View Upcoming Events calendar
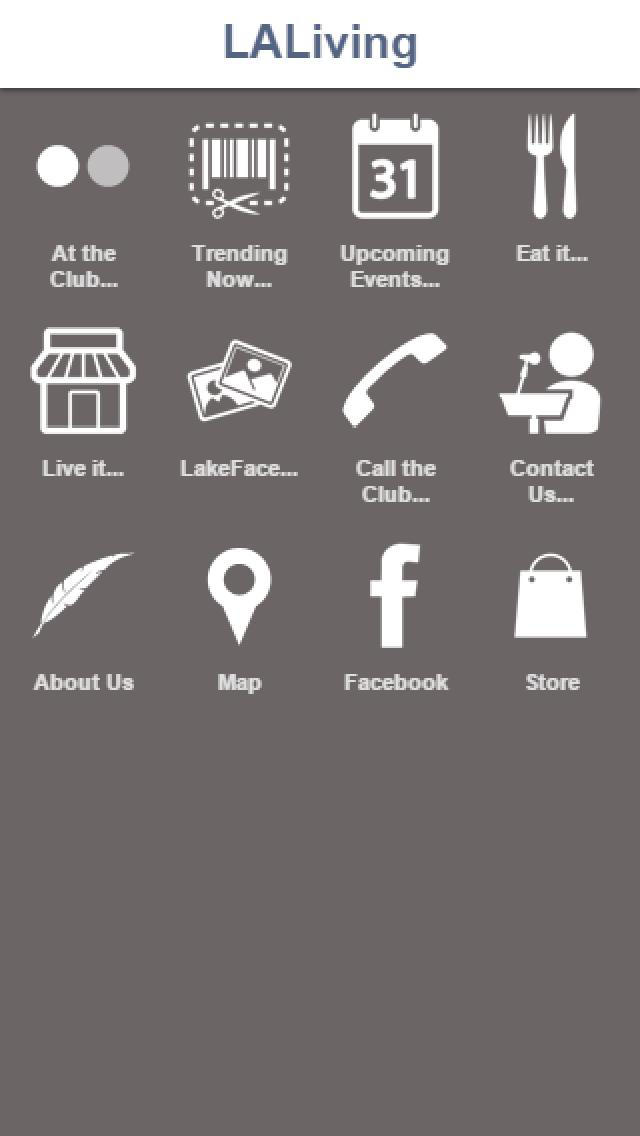The image size is (640, 1136). (x=395, y=167)
